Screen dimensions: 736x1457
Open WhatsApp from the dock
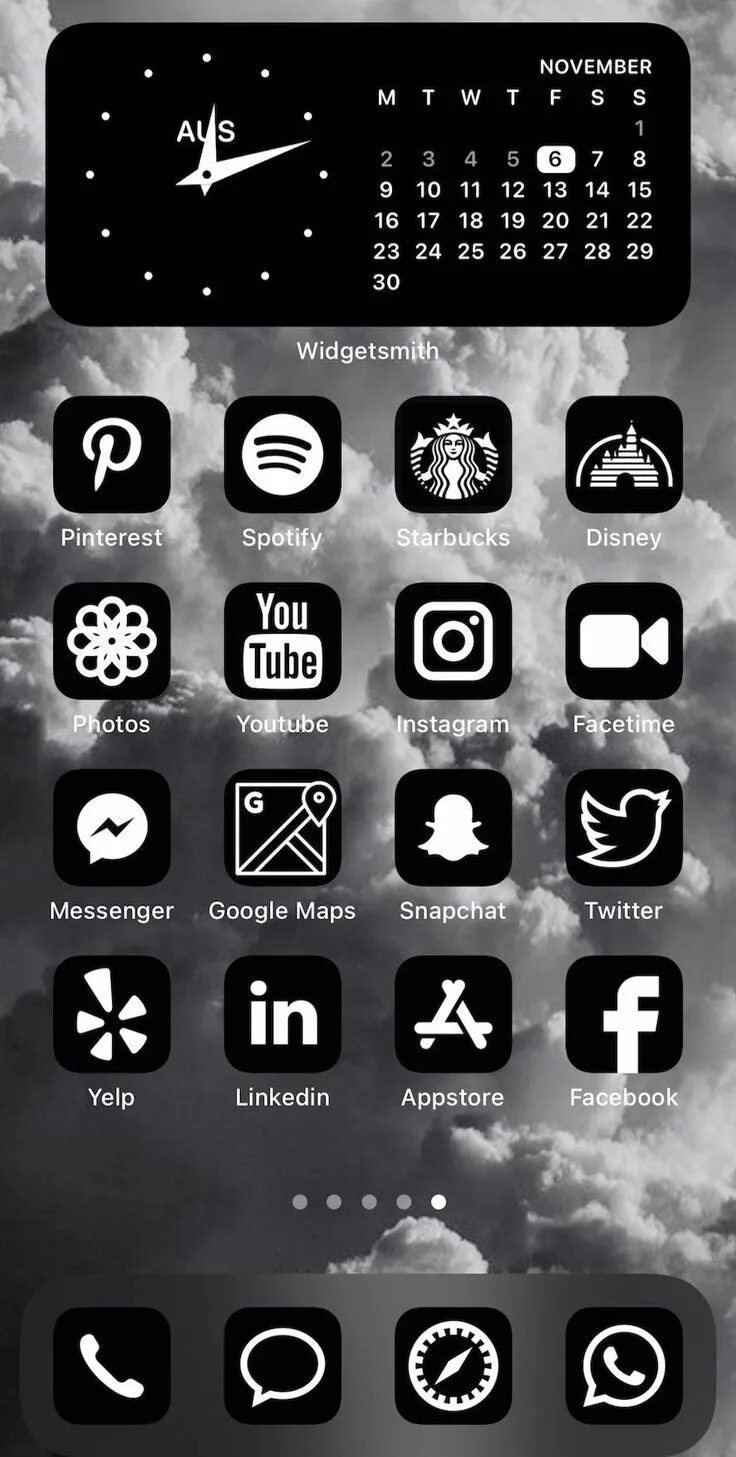point(624,1365)
